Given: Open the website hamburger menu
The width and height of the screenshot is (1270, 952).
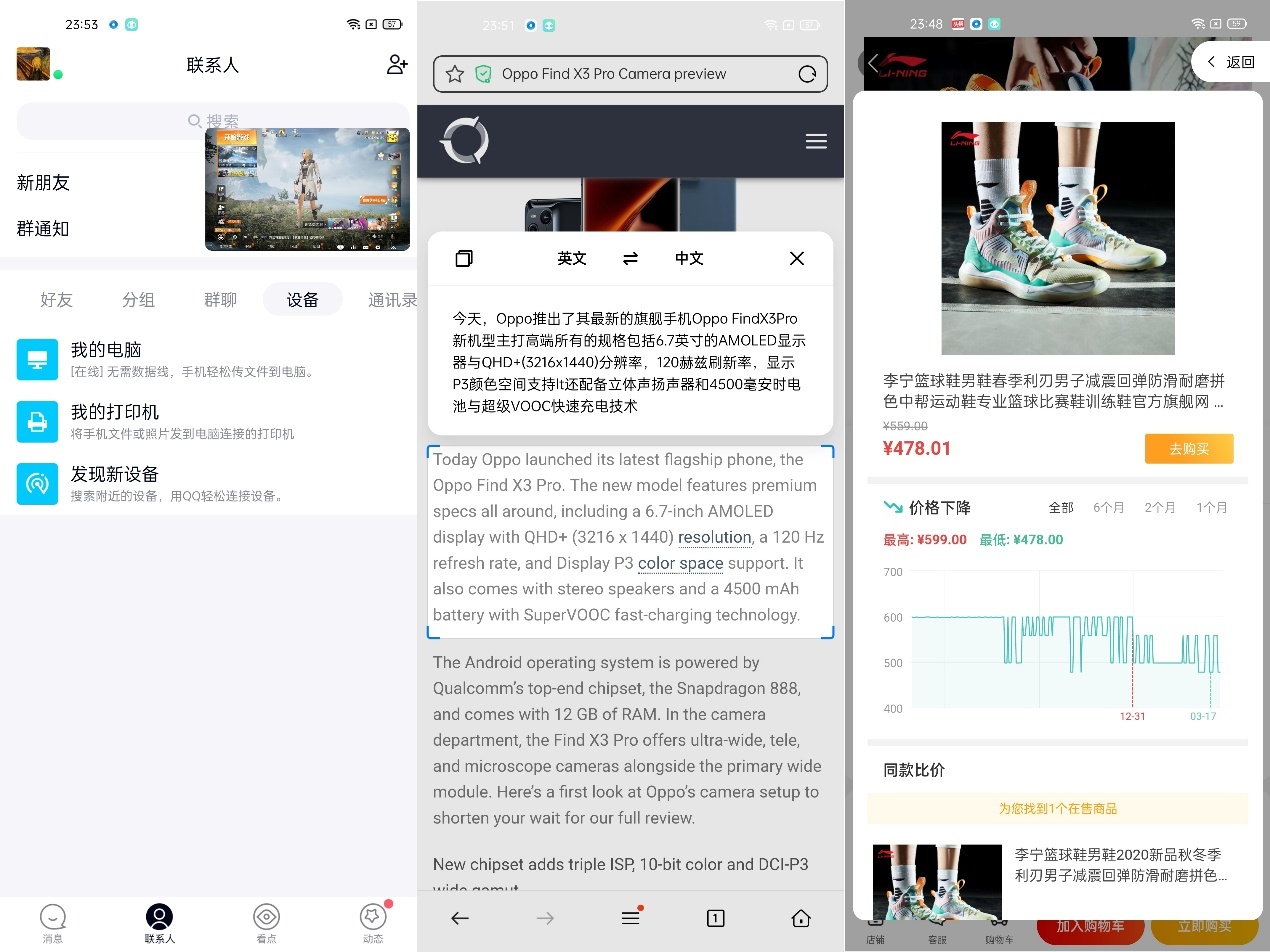Looking at the screenshot, I should point(816,141).
